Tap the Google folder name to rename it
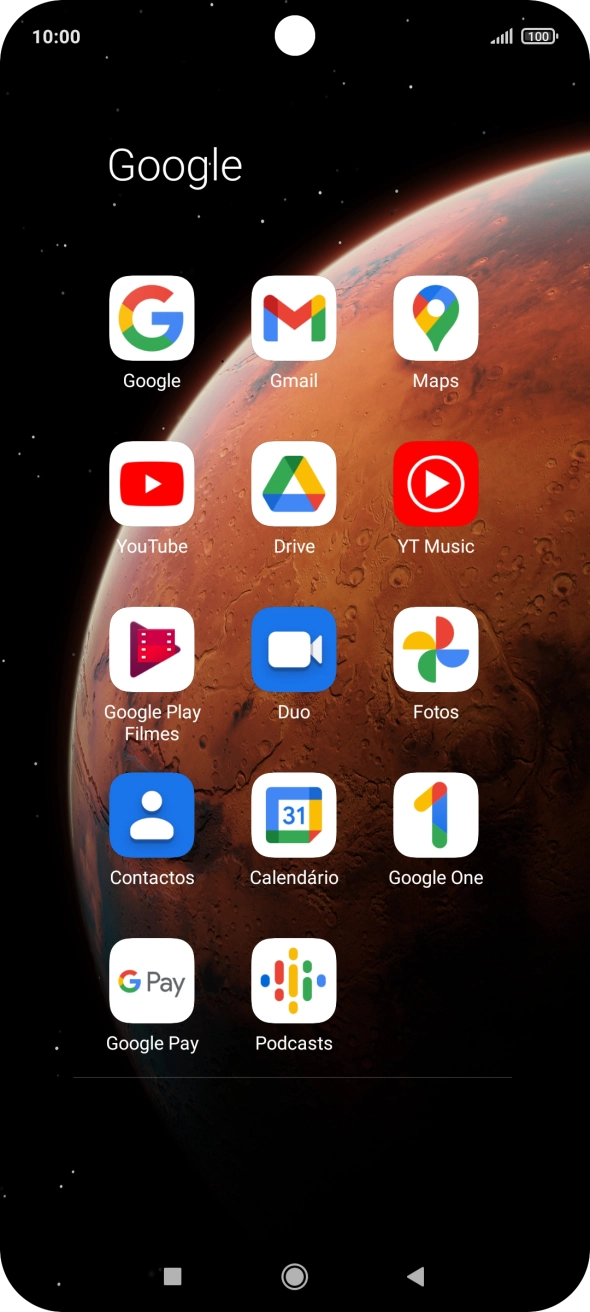 [x=175, y=167]
